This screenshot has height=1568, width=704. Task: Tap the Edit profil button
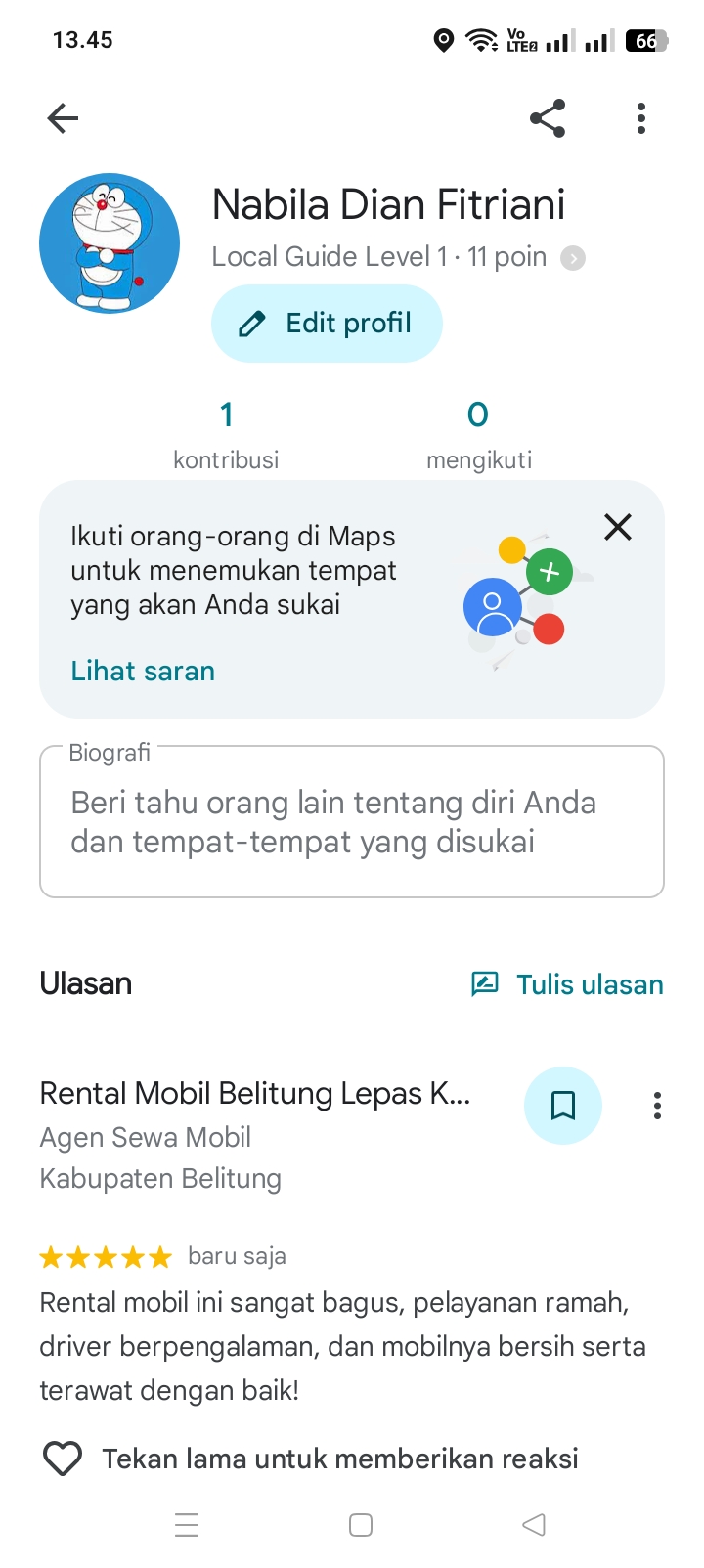(327, 324)
